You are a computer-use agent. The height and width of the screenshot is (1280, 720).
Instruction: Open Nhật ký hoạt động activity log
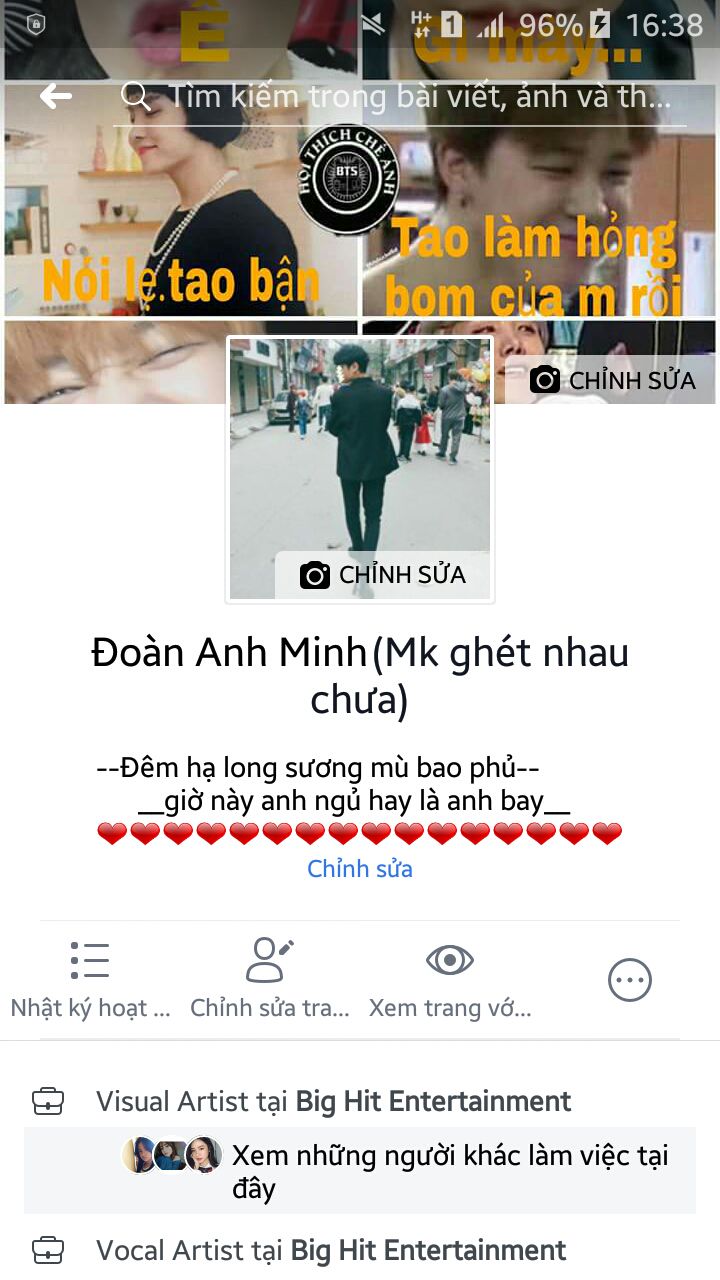(90, 978)
